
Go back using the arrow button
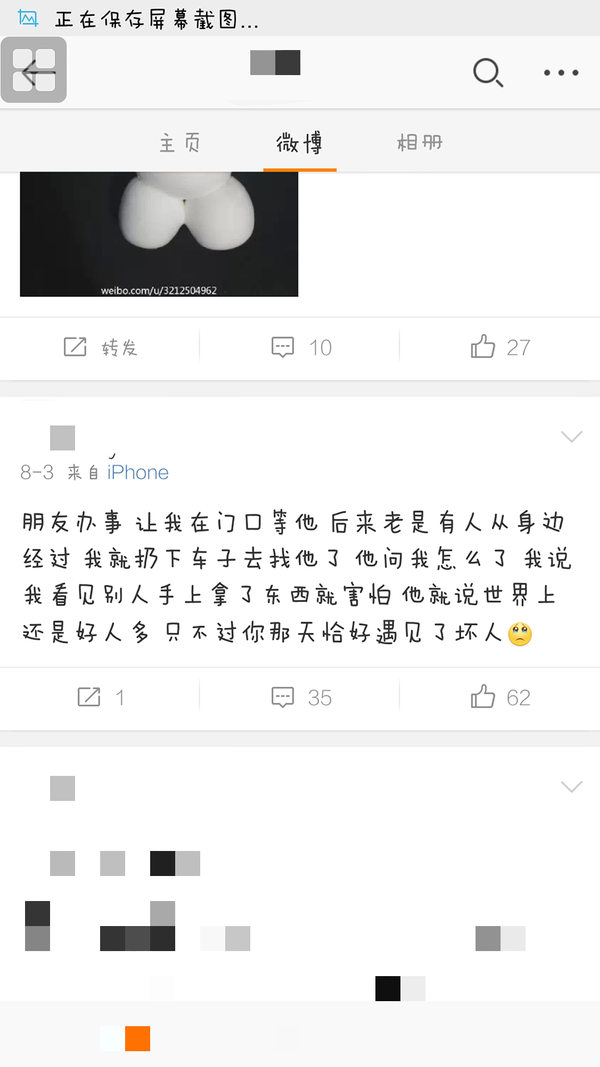(x=34, y=71)
